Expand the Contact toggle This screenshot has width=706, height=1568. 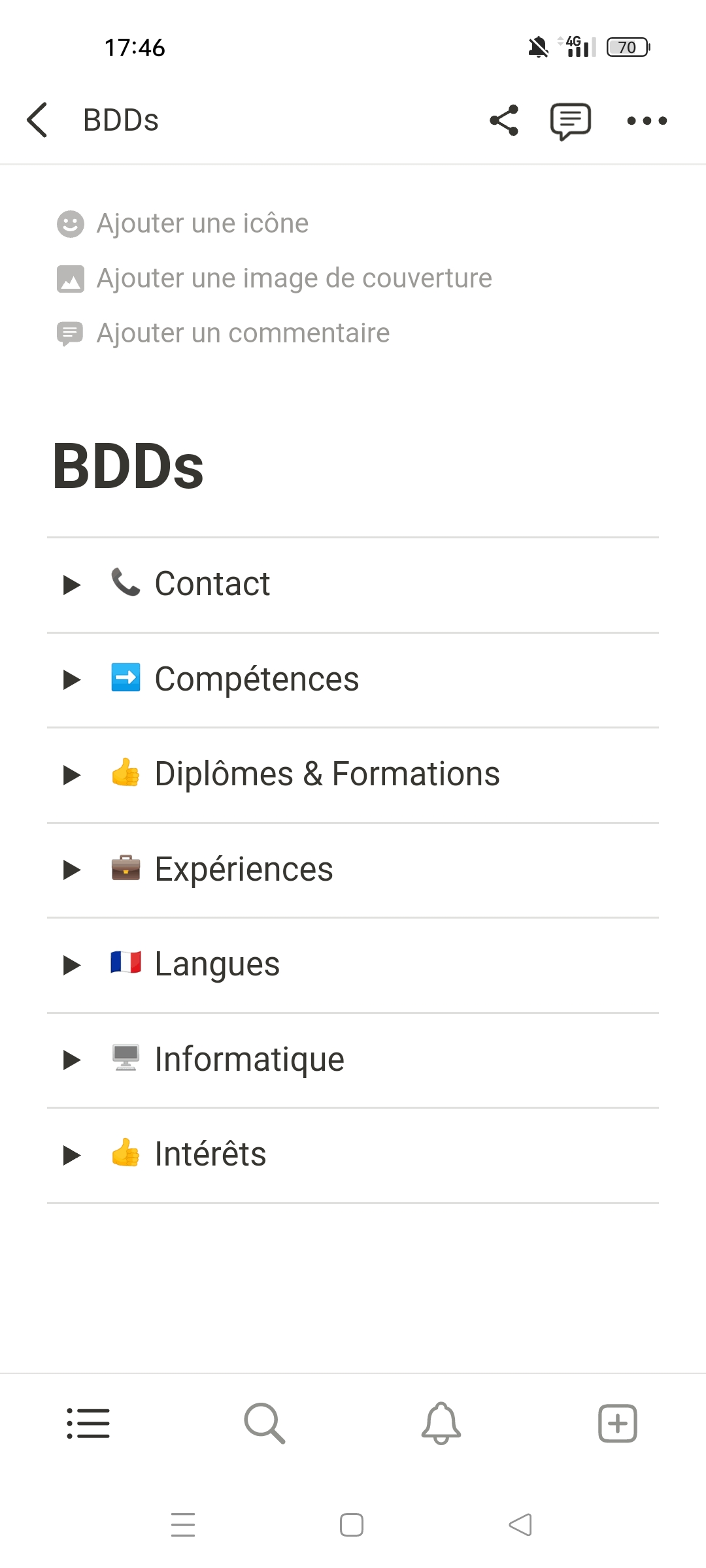(x=71, y=585)
